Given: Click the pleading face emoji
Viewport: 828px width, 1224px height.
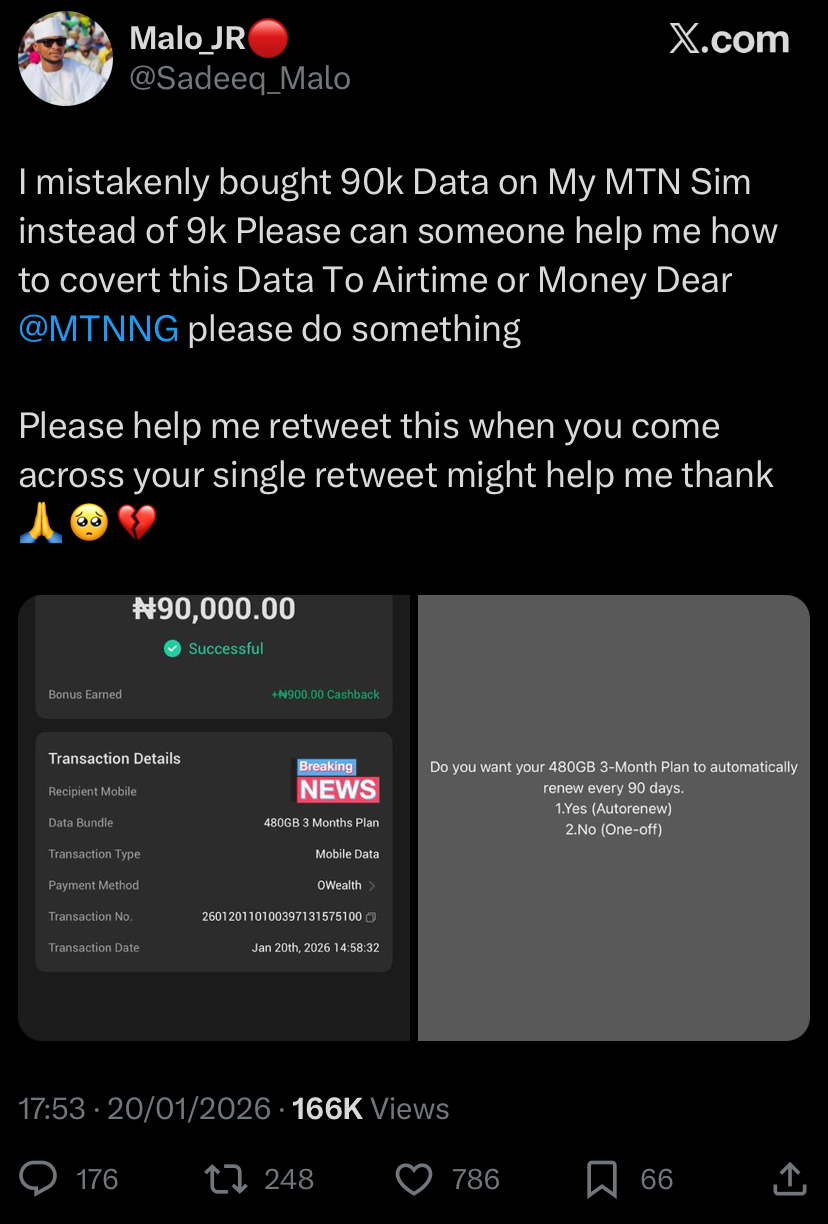Looking at the screenshot, I should point(87,521).
